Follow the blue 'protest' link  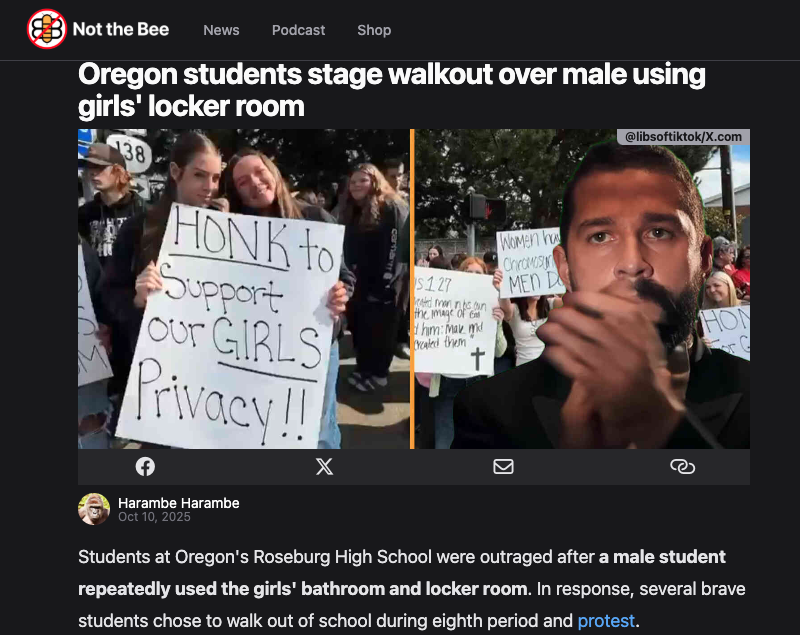[x=606, y=620]
